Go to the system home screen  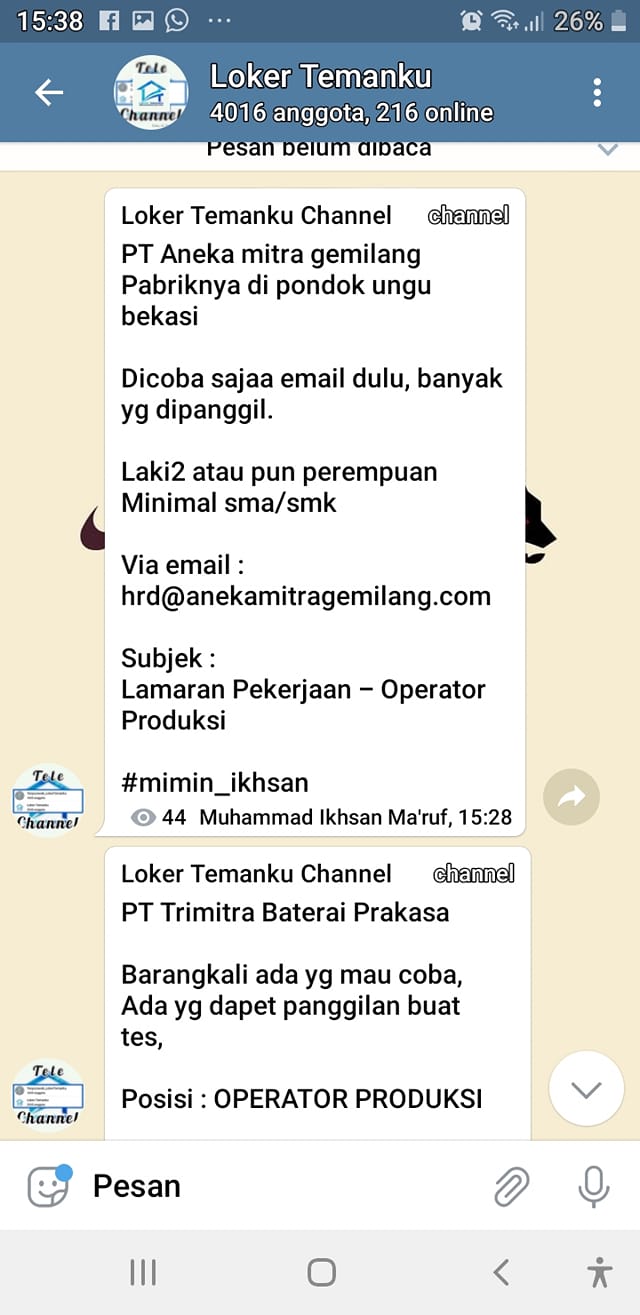(321, 1272)
